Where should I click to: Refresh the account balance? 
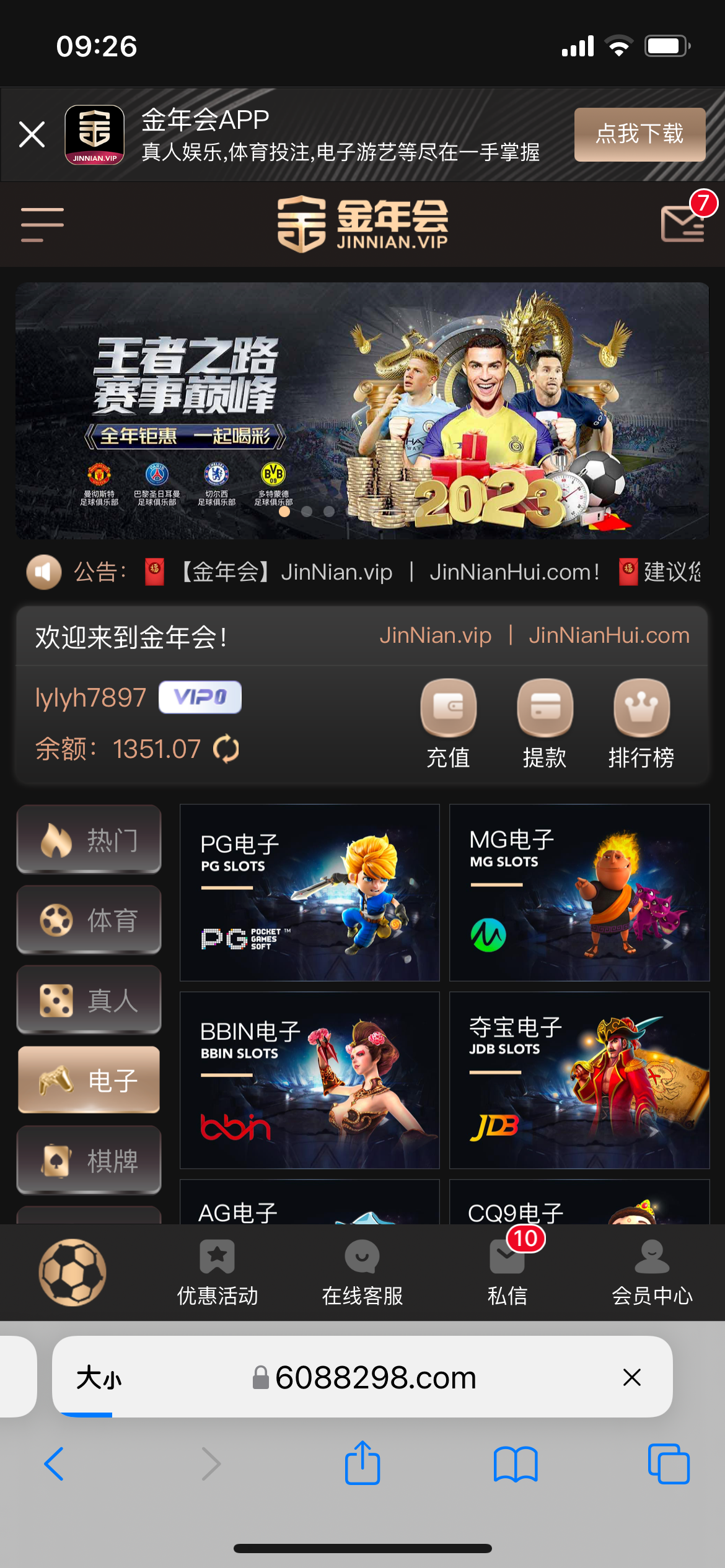(x=226, y=749)
